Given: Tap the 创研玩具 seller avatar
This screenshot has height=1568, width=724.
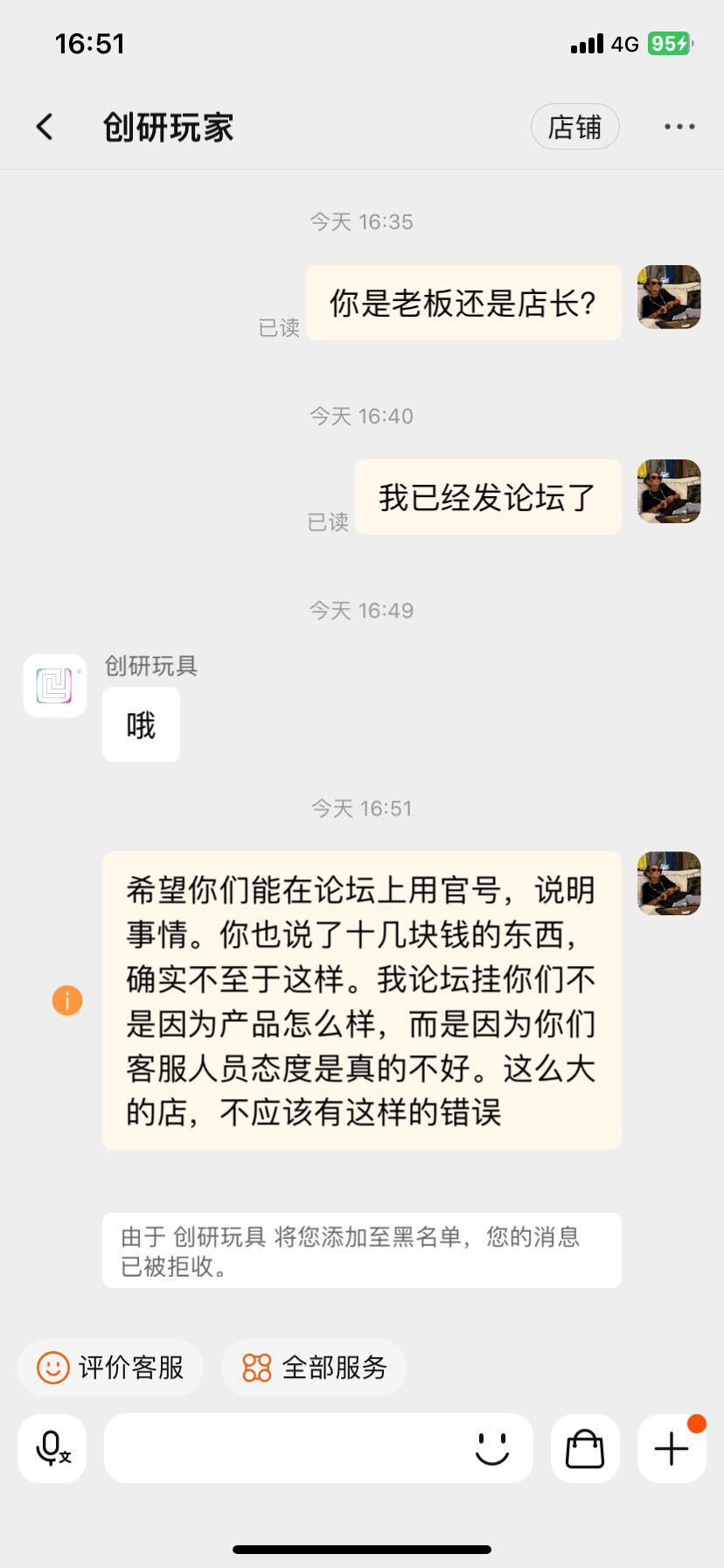Looking at the screenshot, I should 55,685.
